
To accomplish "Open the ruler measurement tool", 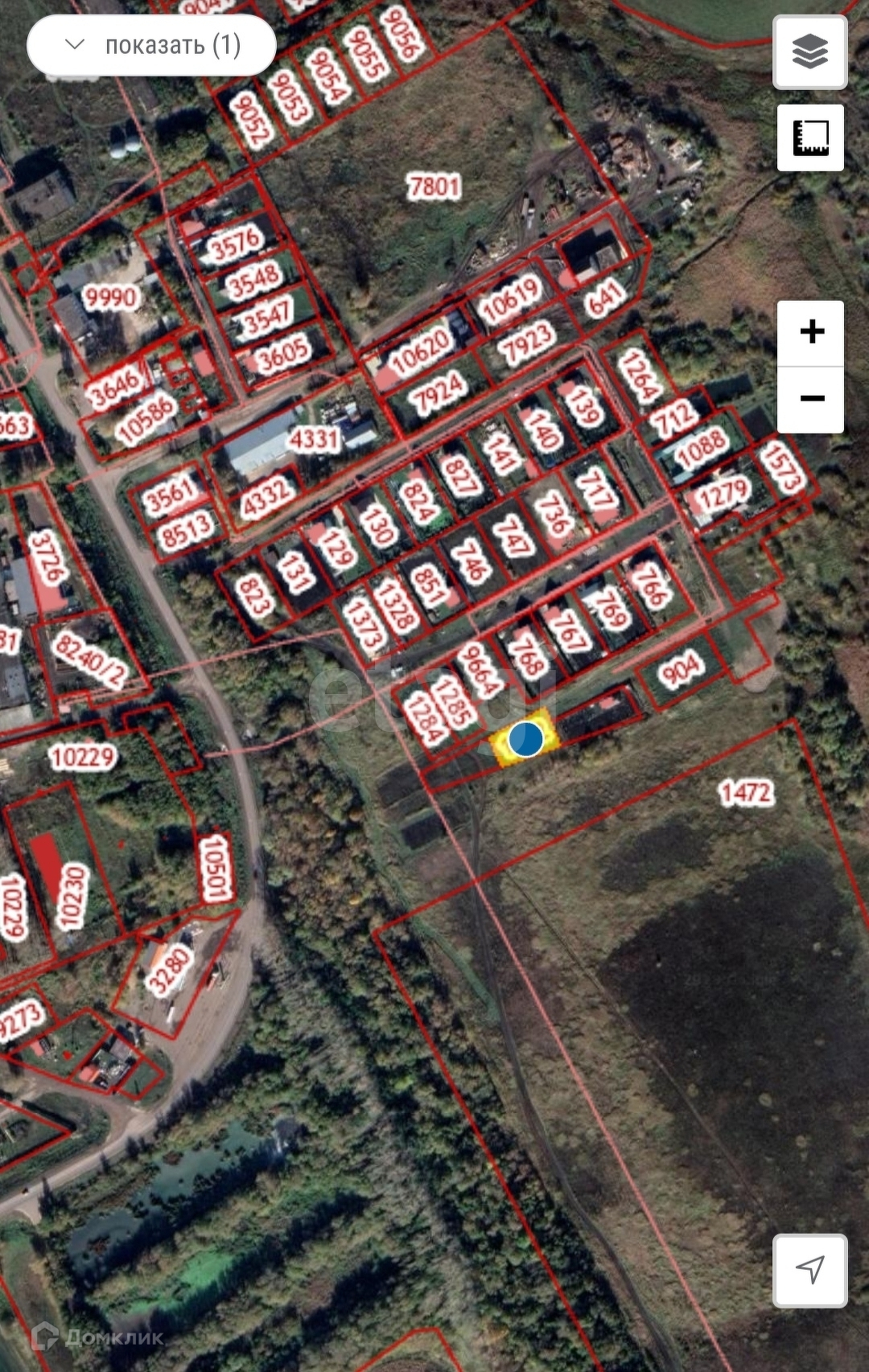I will tap(810, 137).
